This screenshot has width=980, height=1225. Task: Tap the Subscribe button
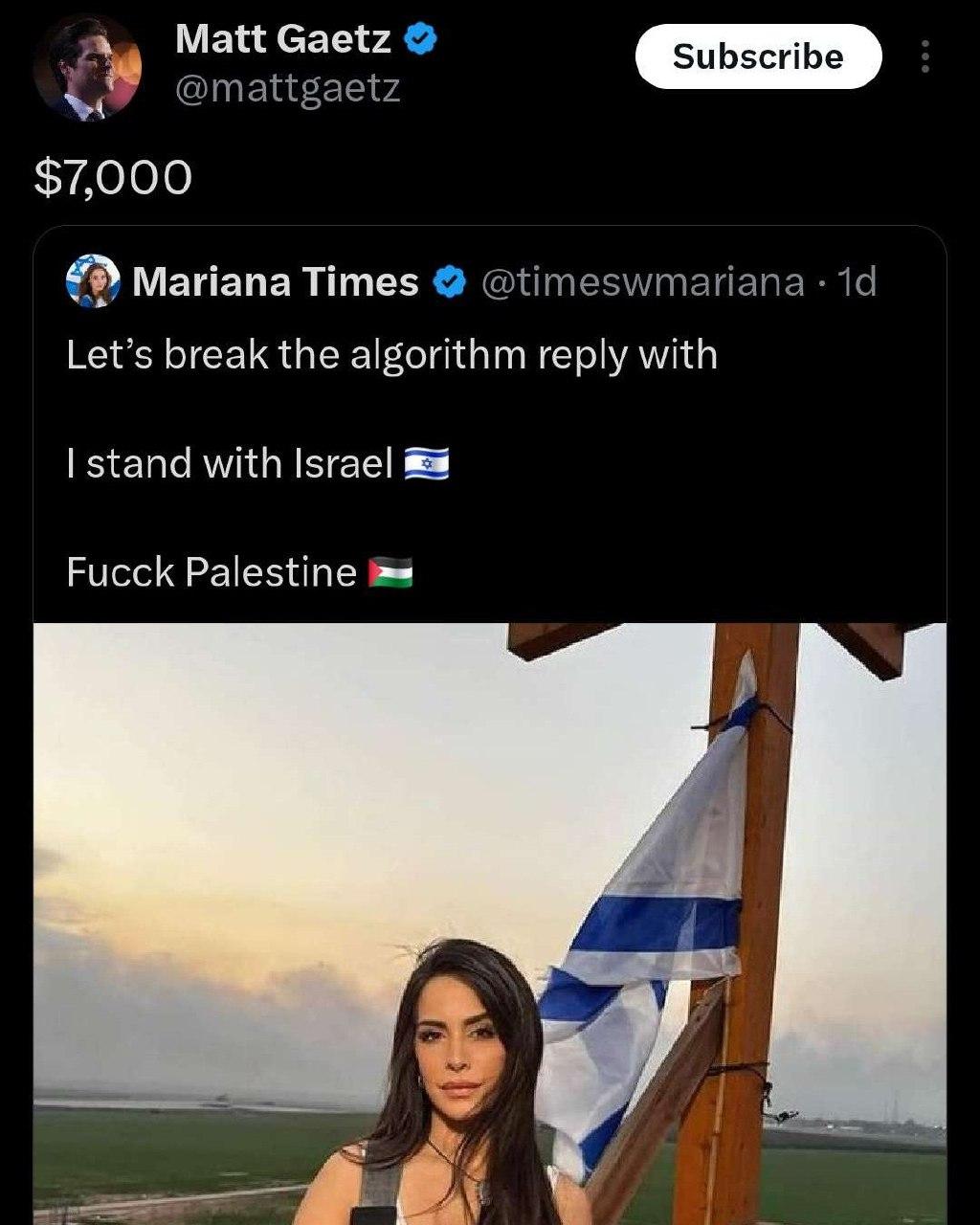pyautogui.click(x=758, y=56)
